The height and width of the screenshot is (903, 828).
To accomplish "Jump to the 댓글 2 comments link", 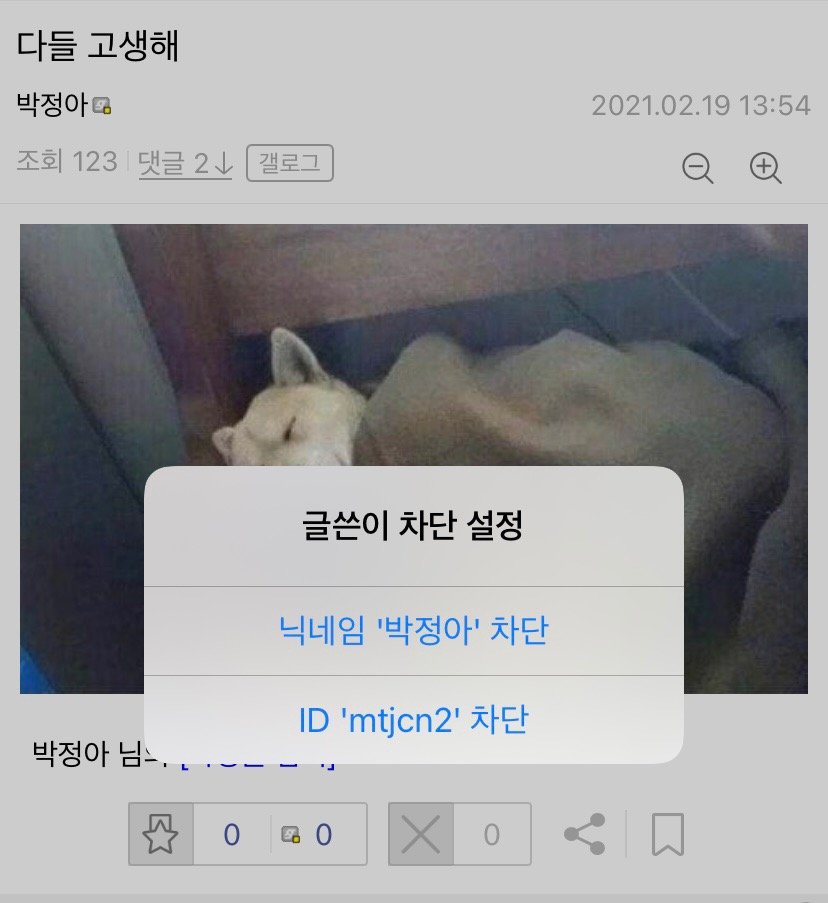I will point(185,164).
